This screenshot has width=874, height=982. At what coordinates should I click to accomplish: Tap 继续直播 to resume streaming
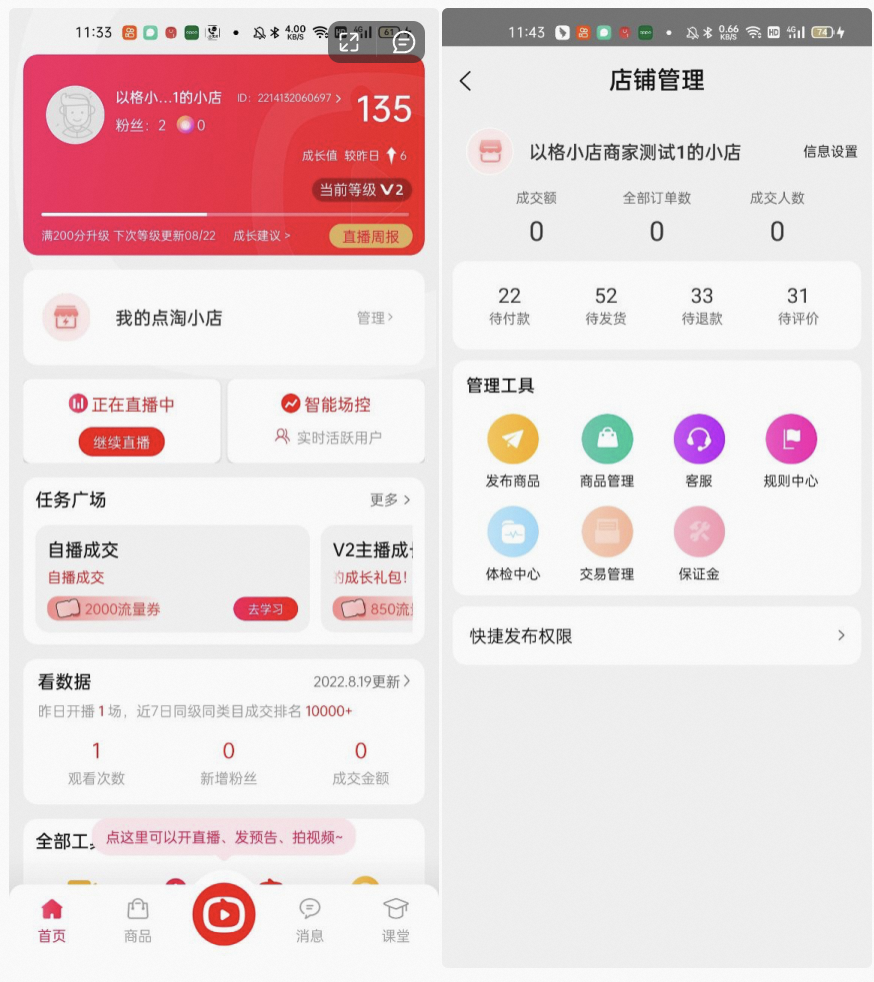[x=122, y=442]
